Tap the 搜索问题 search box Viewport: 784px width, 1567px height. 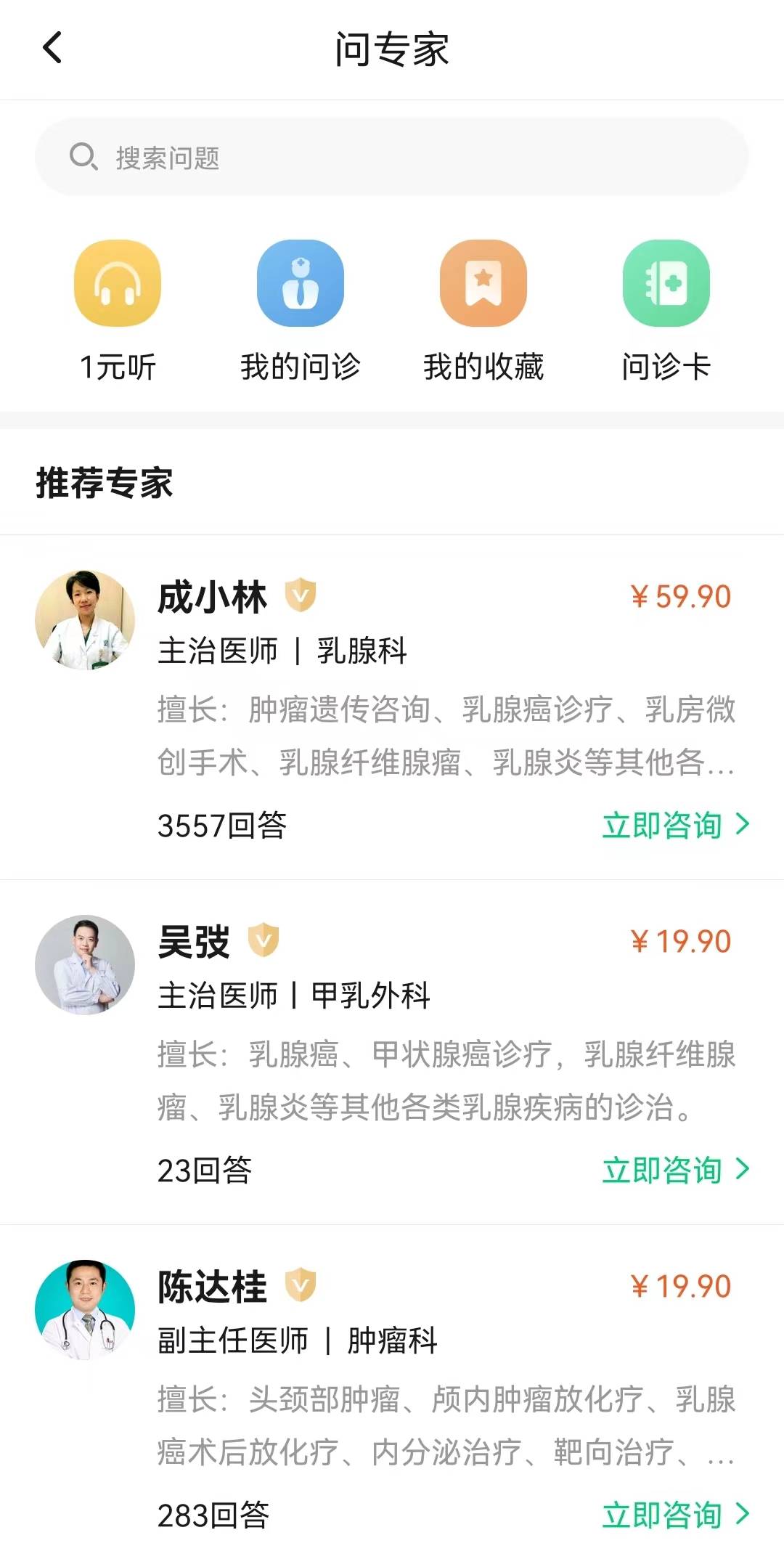tap(392, 157)
